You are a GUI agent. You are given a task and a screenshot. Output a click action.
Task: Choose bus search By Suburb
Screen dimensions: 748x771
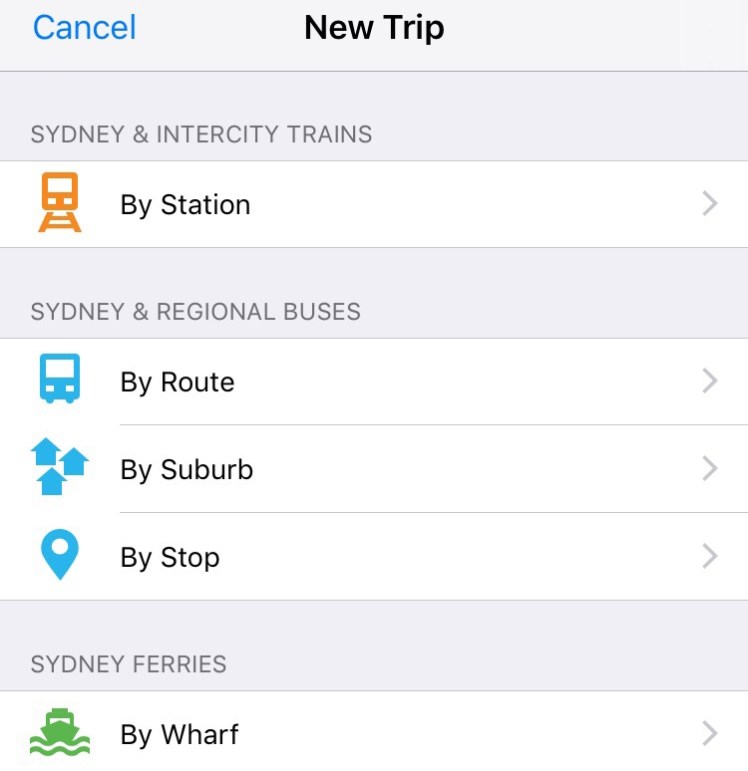coord(186,469)
